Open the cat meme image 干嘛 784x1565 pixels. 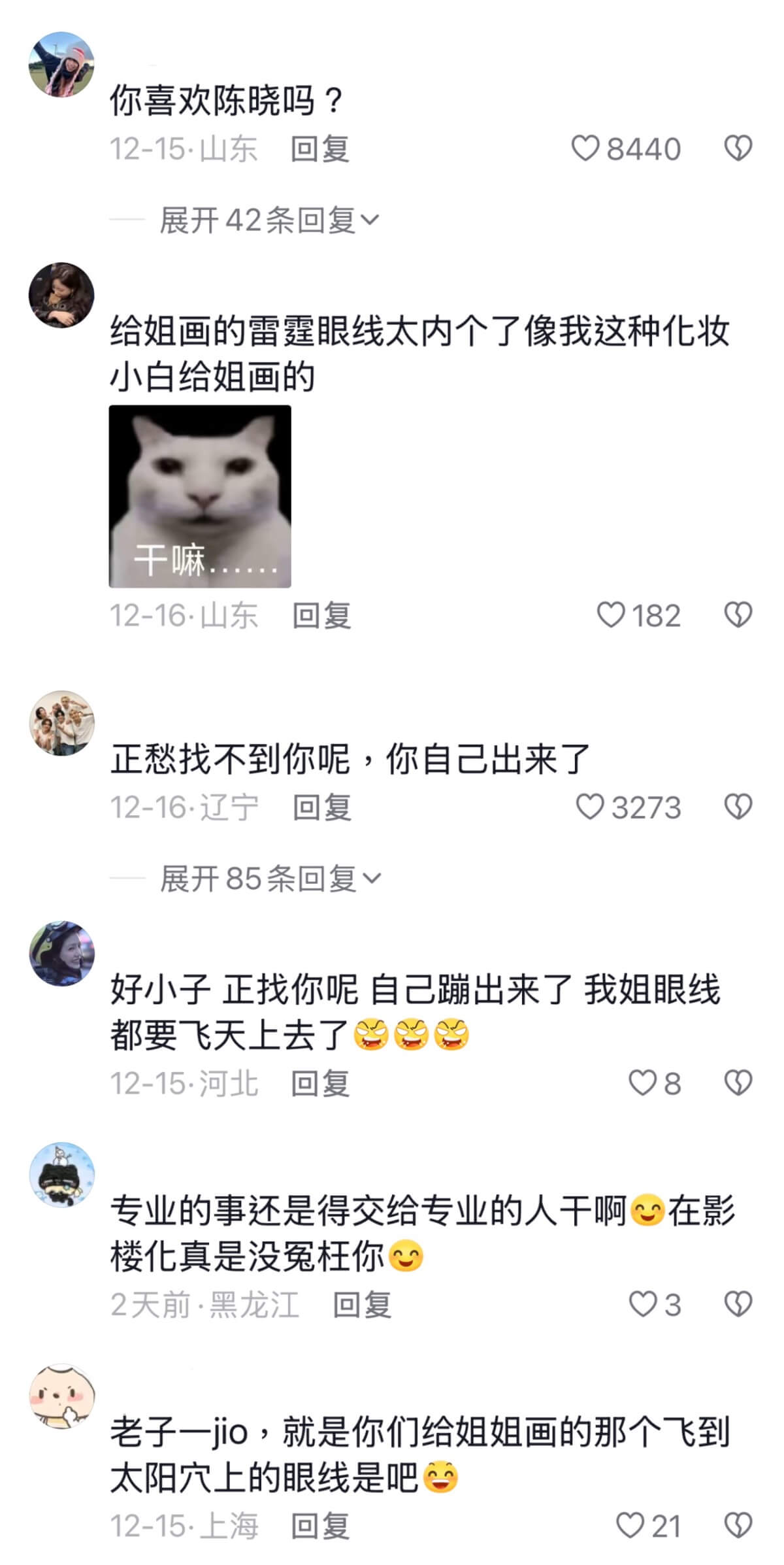[200, 496]
